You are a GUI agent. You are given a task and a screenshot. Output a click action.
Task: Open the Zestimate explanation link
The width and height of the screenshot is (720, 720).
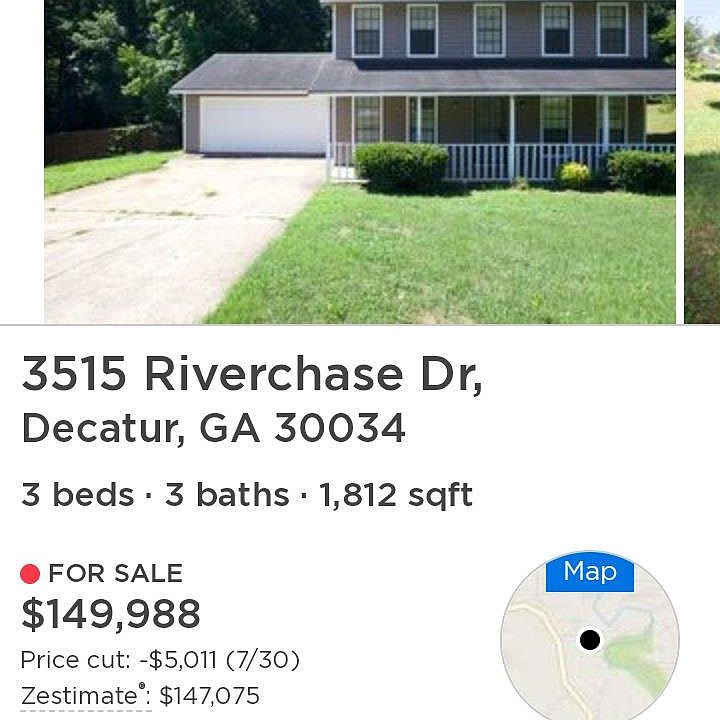point(84,696)
